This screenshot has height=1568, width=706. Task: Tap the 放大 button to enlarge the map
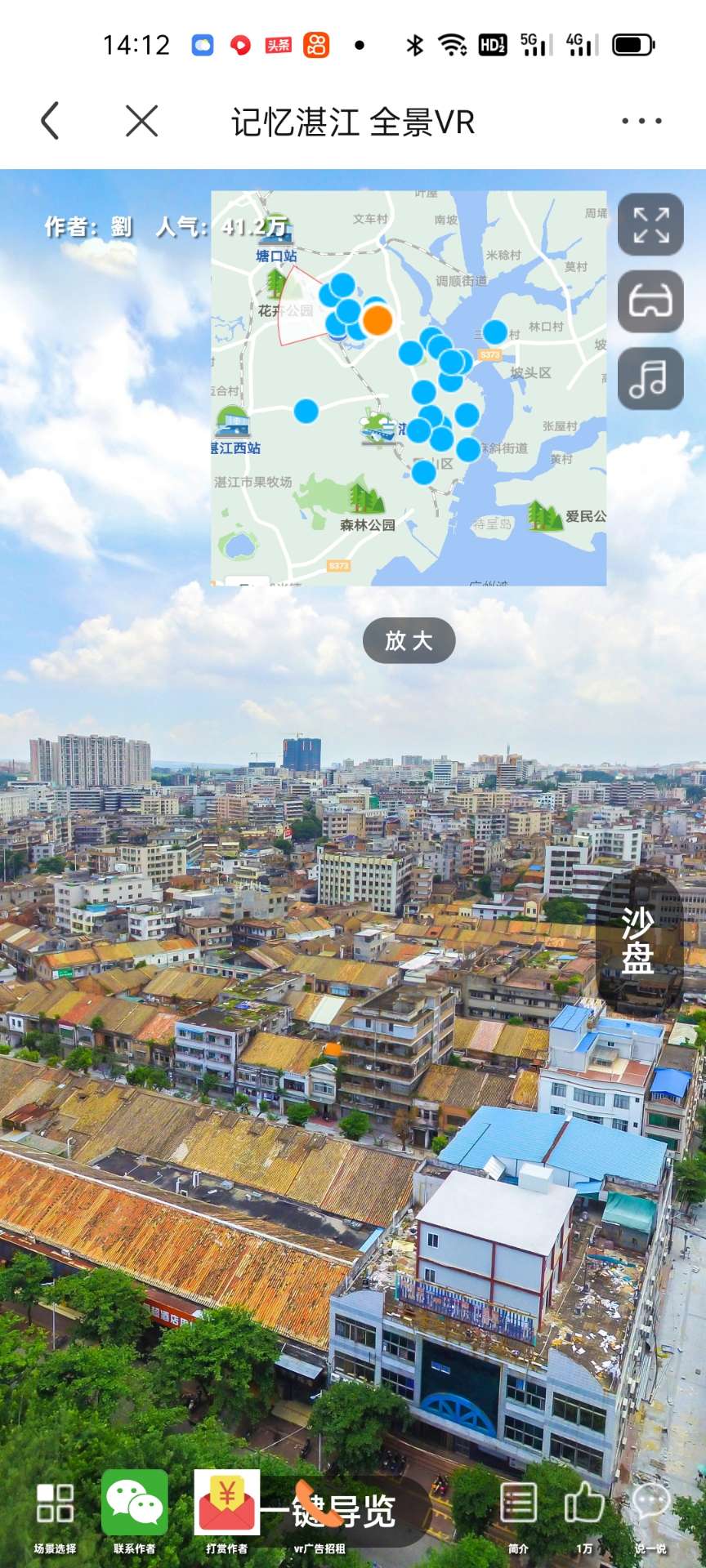409,640
